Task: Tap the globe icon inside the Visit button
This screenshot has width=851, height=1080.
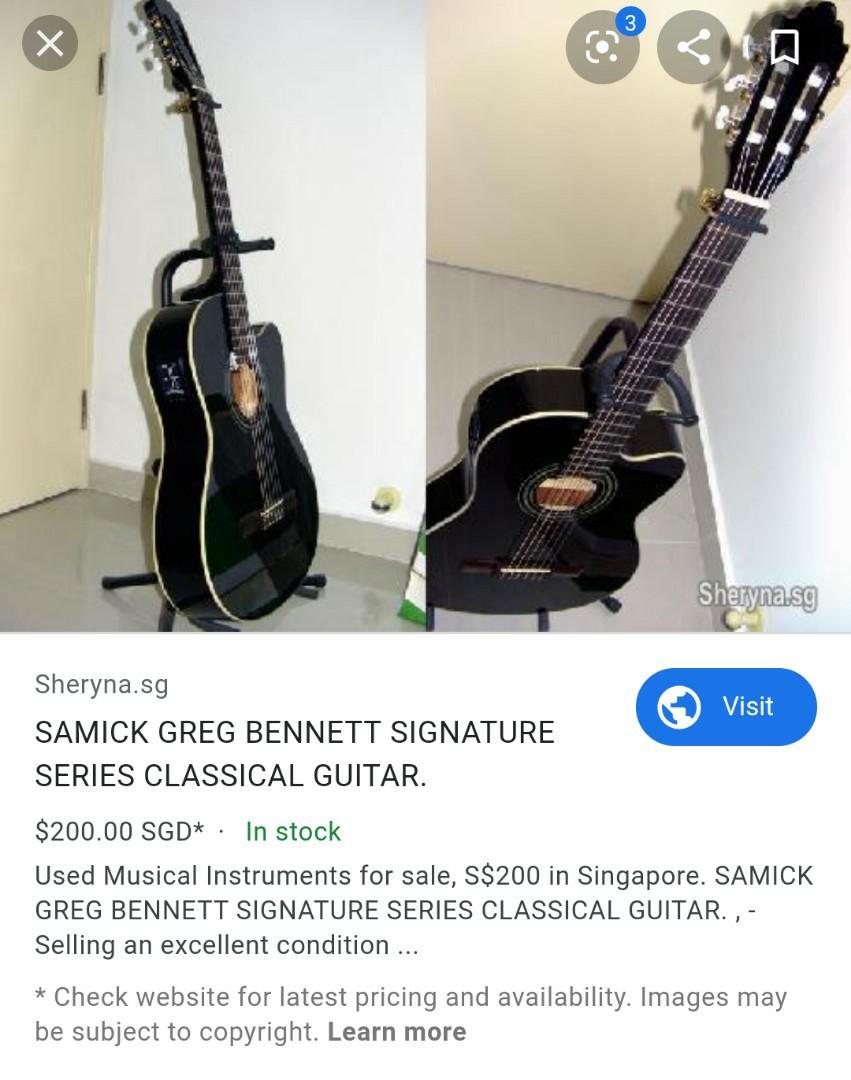Action: [x=682, y=707]
